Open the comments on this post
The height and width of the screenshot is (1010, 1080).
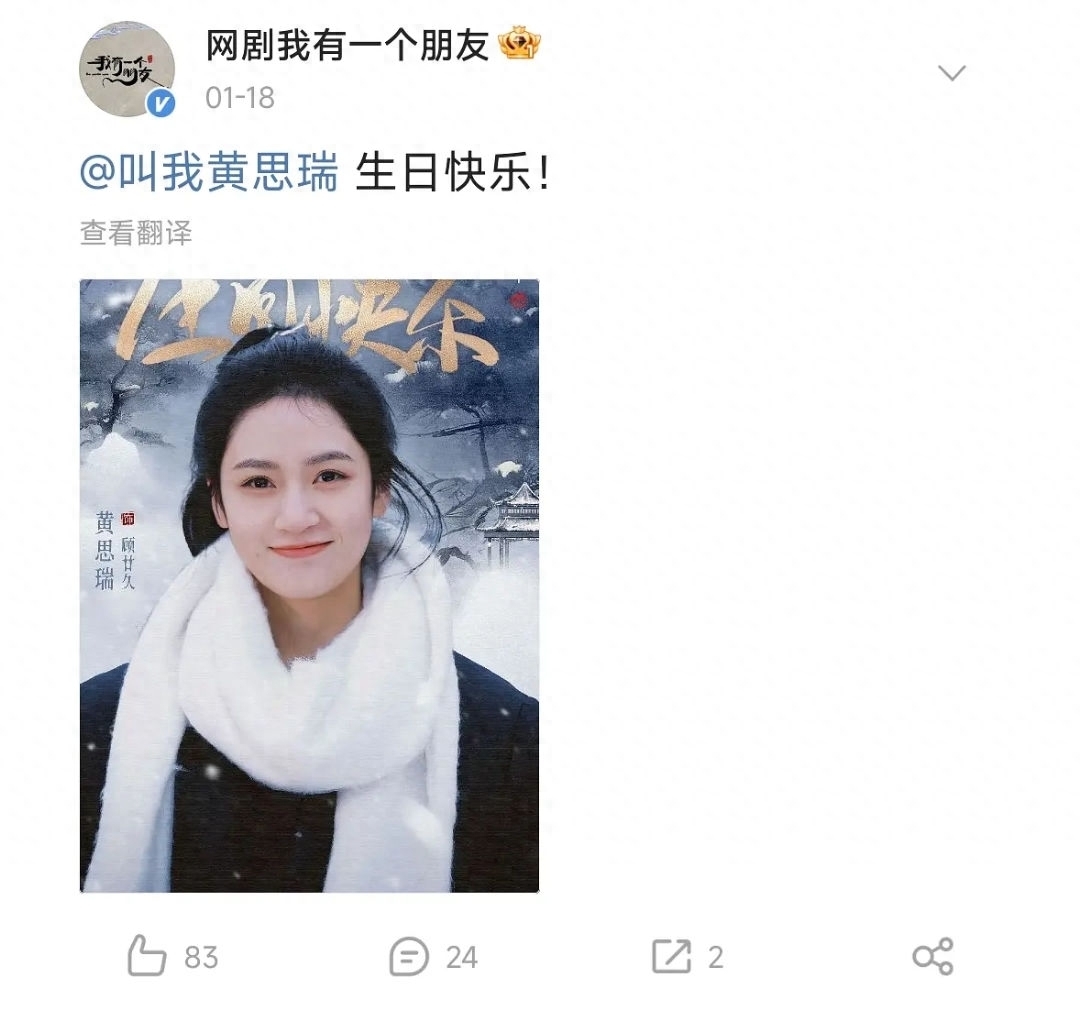(x=409, y=957)
